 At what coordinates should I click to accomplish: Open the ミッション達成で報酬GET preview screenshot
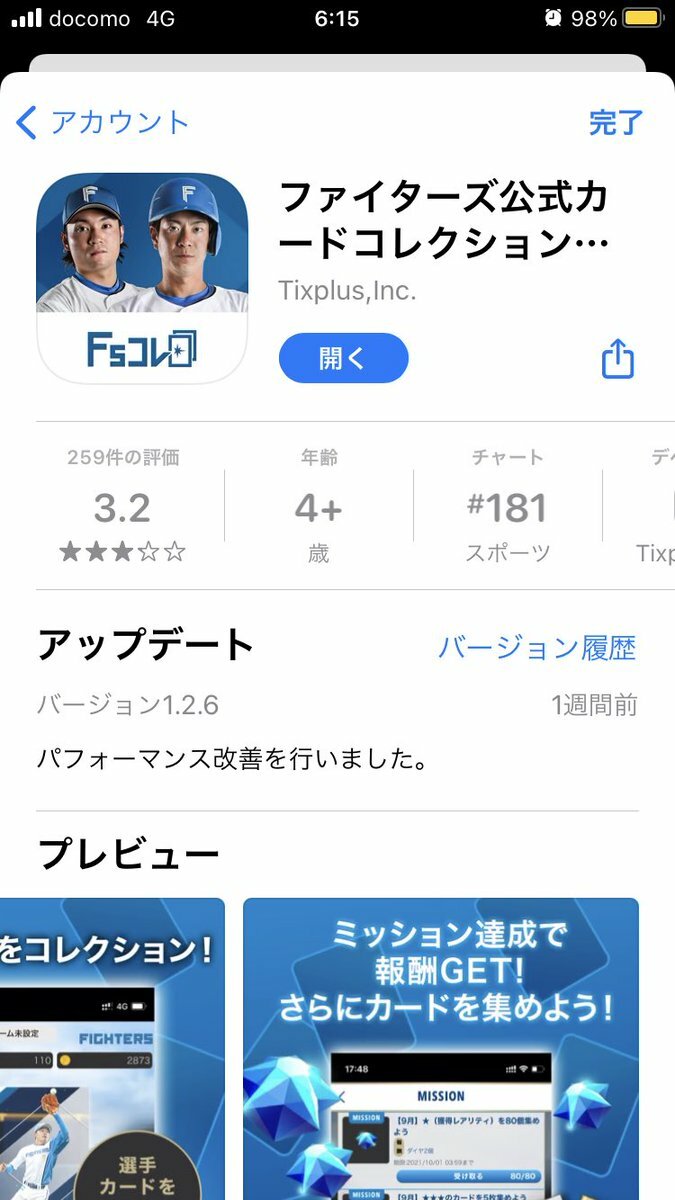441,1048
